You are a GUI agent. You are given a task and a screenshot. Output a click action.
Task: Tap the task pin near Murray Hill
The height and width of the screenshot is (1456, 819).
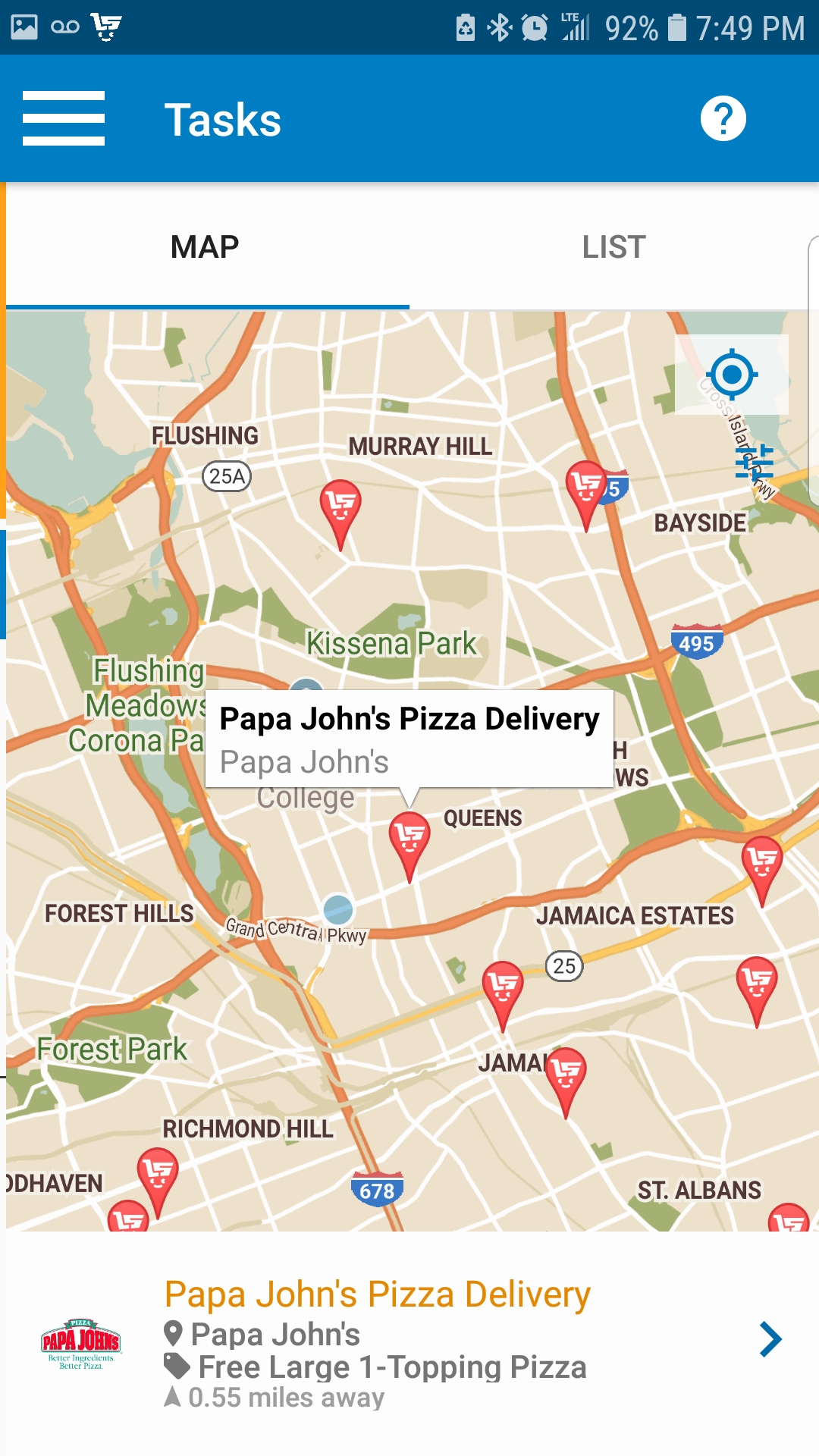pyautogui.click(x=340, y=504)
